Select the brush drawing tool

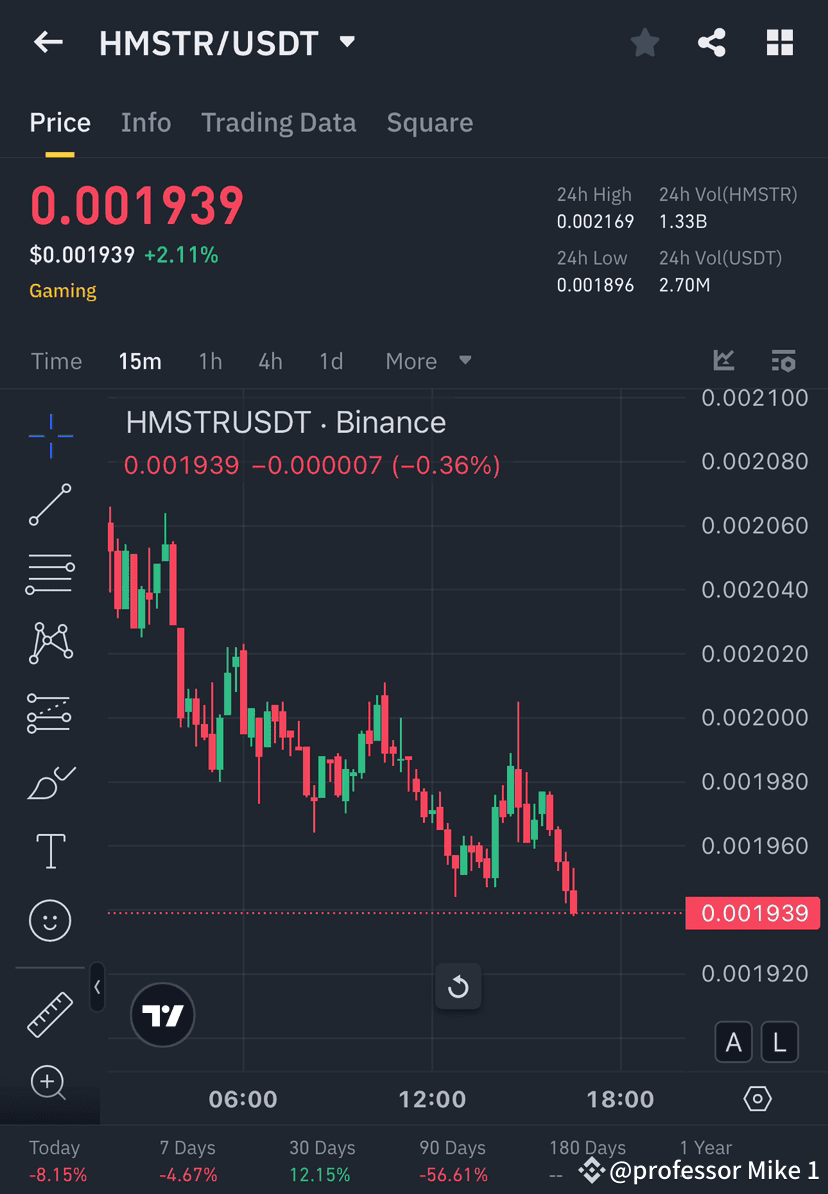tap(50, 781)
